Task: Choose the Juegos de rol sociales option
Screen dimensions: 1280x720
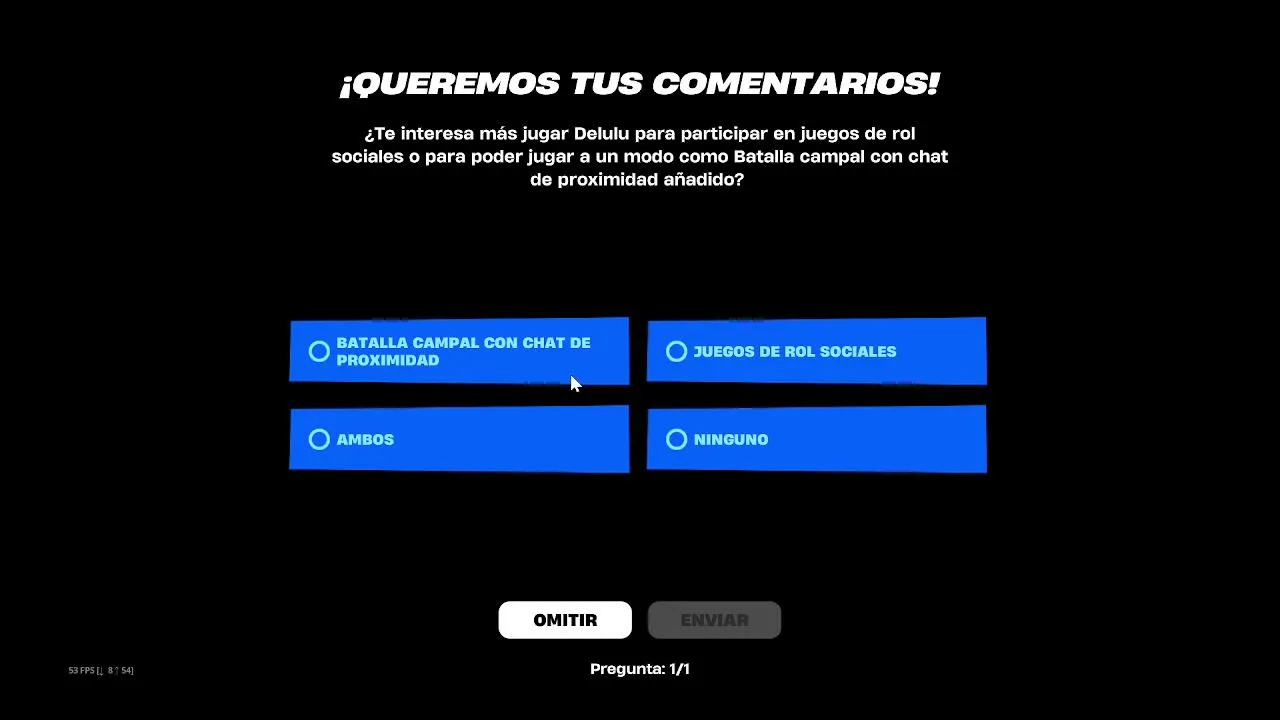Action: coord(816,351)
